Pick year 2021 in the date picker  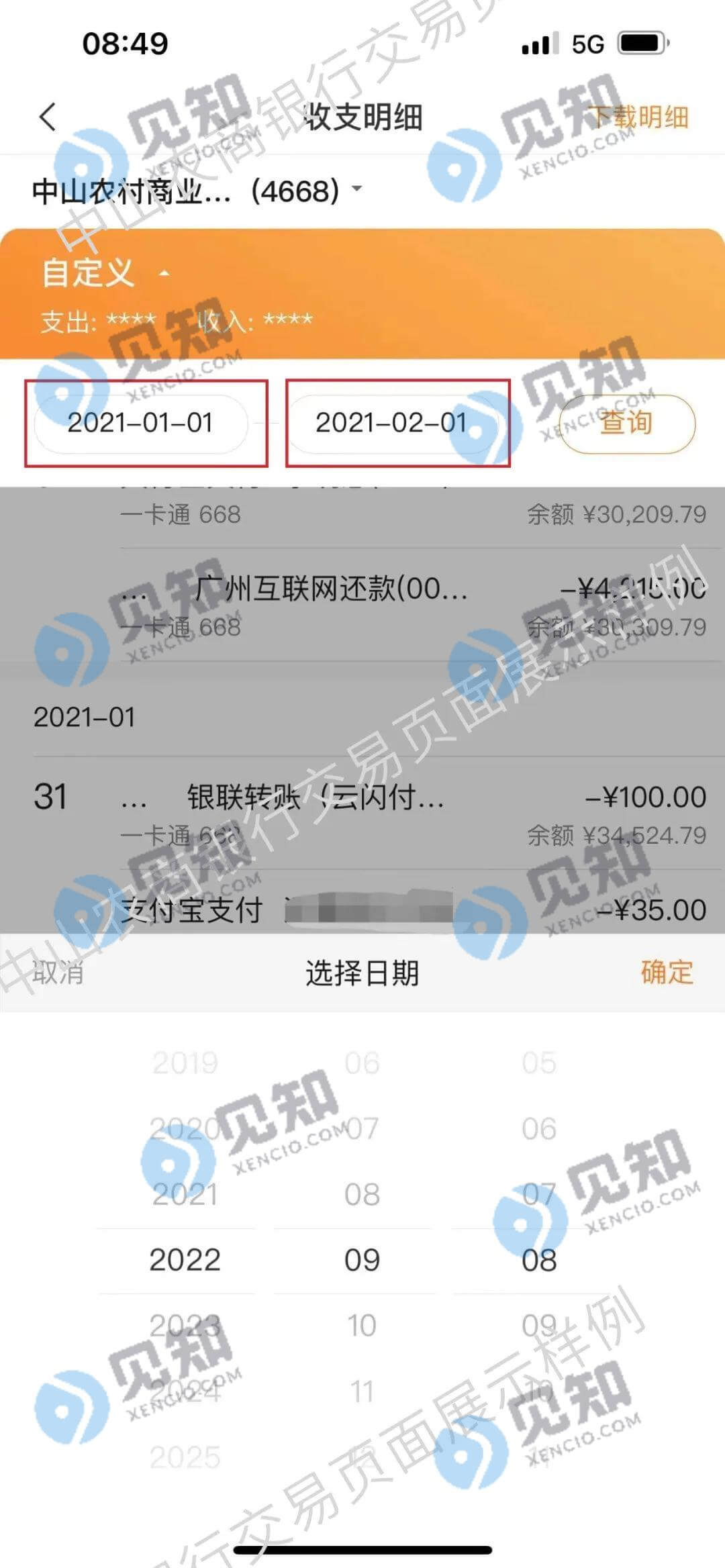[x=185, y=1194]
